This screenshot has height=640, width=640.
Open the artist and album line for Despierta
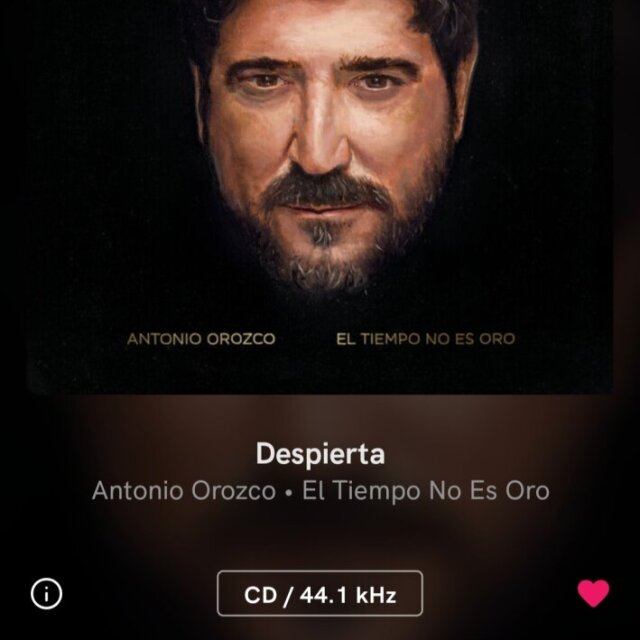click(x=320, y=491)
